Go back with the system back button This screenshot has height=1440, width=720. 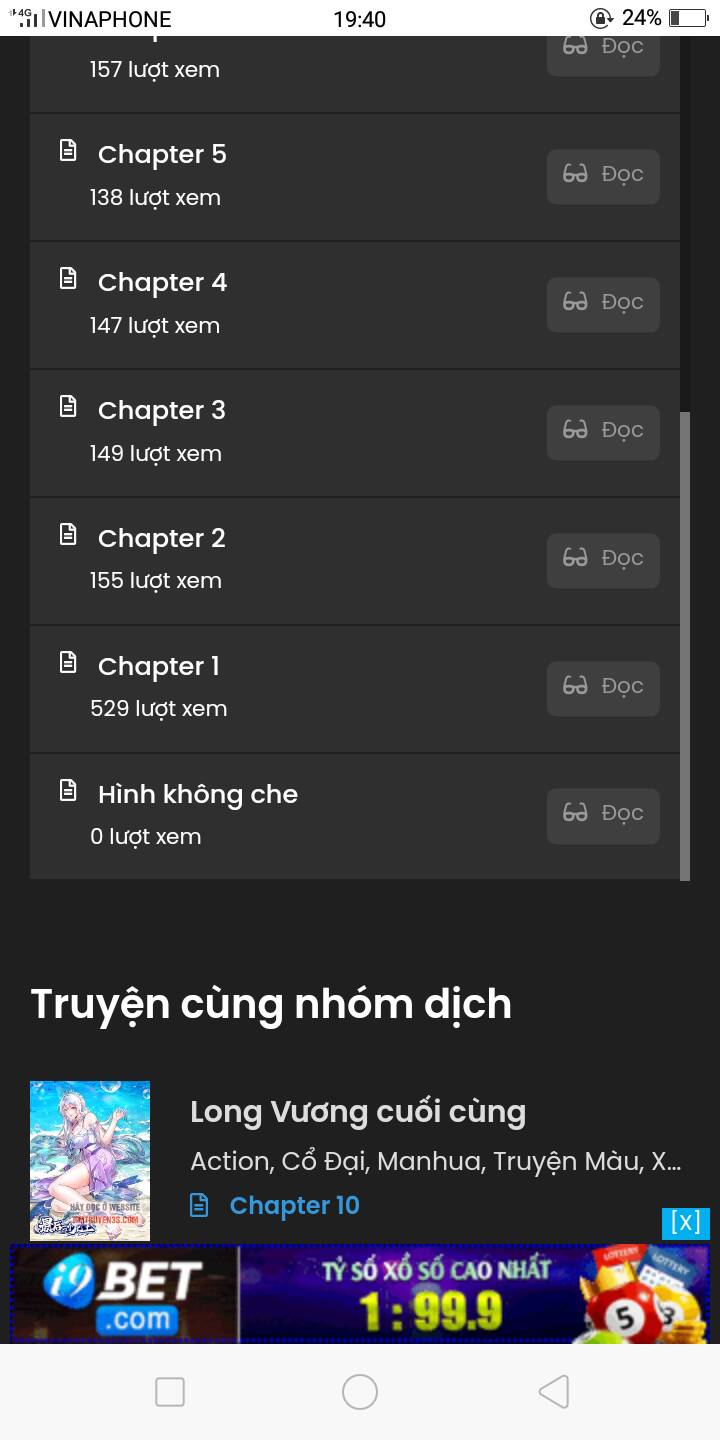(x=553, y=1391)
